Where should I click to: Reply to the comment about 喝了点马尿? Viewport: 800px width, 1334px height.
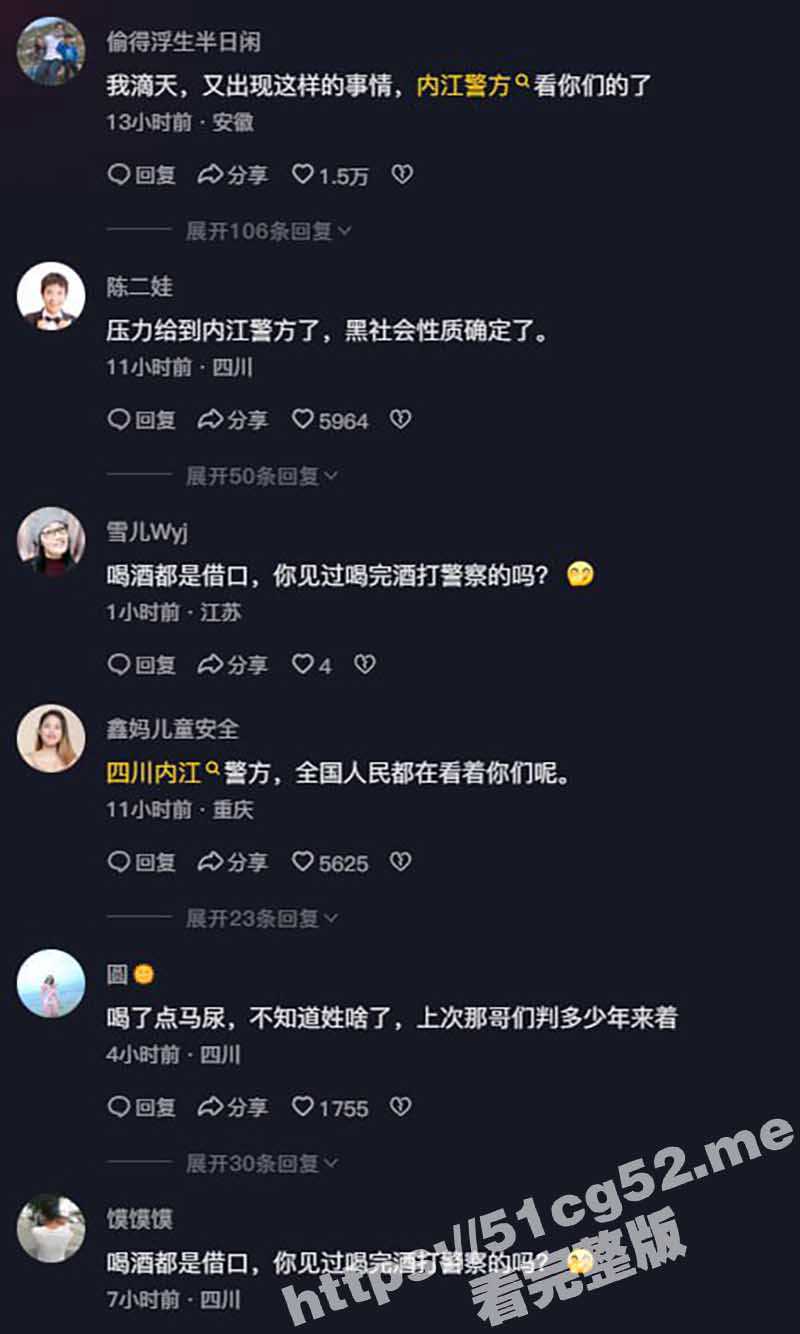141,1107
